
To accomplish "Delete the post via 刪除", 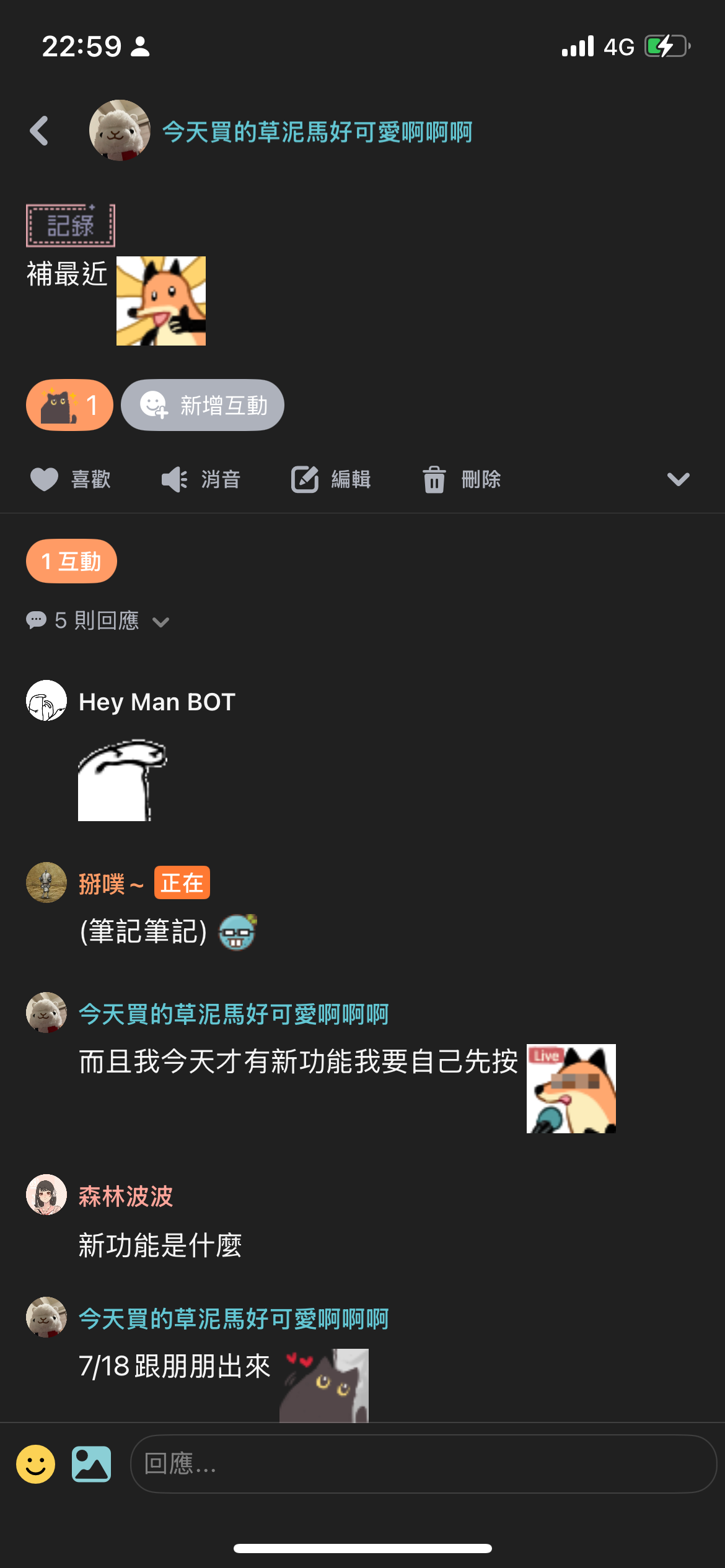I will point(462,479).
